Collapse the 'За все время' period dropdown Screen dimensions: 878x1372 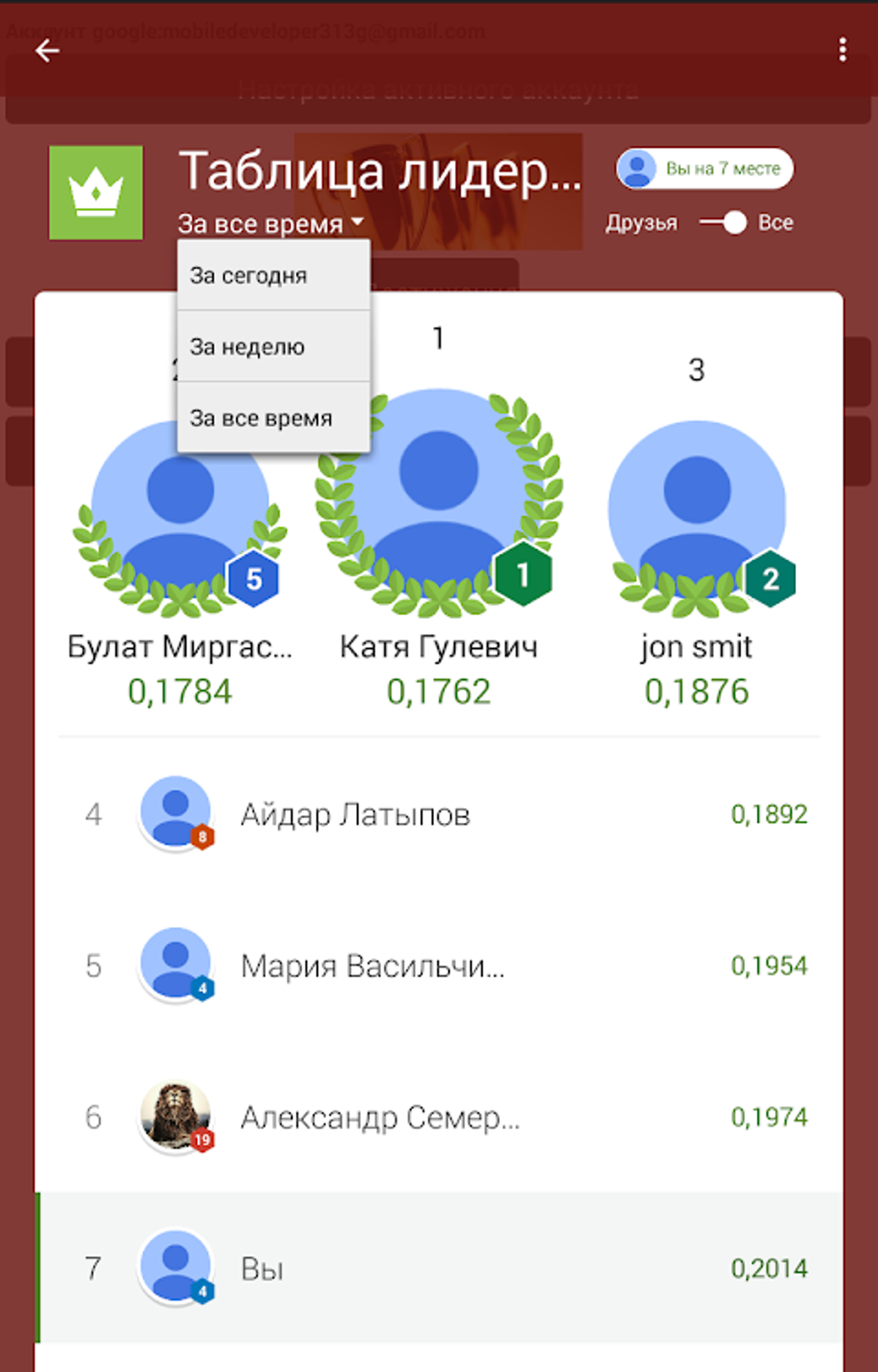271,224
